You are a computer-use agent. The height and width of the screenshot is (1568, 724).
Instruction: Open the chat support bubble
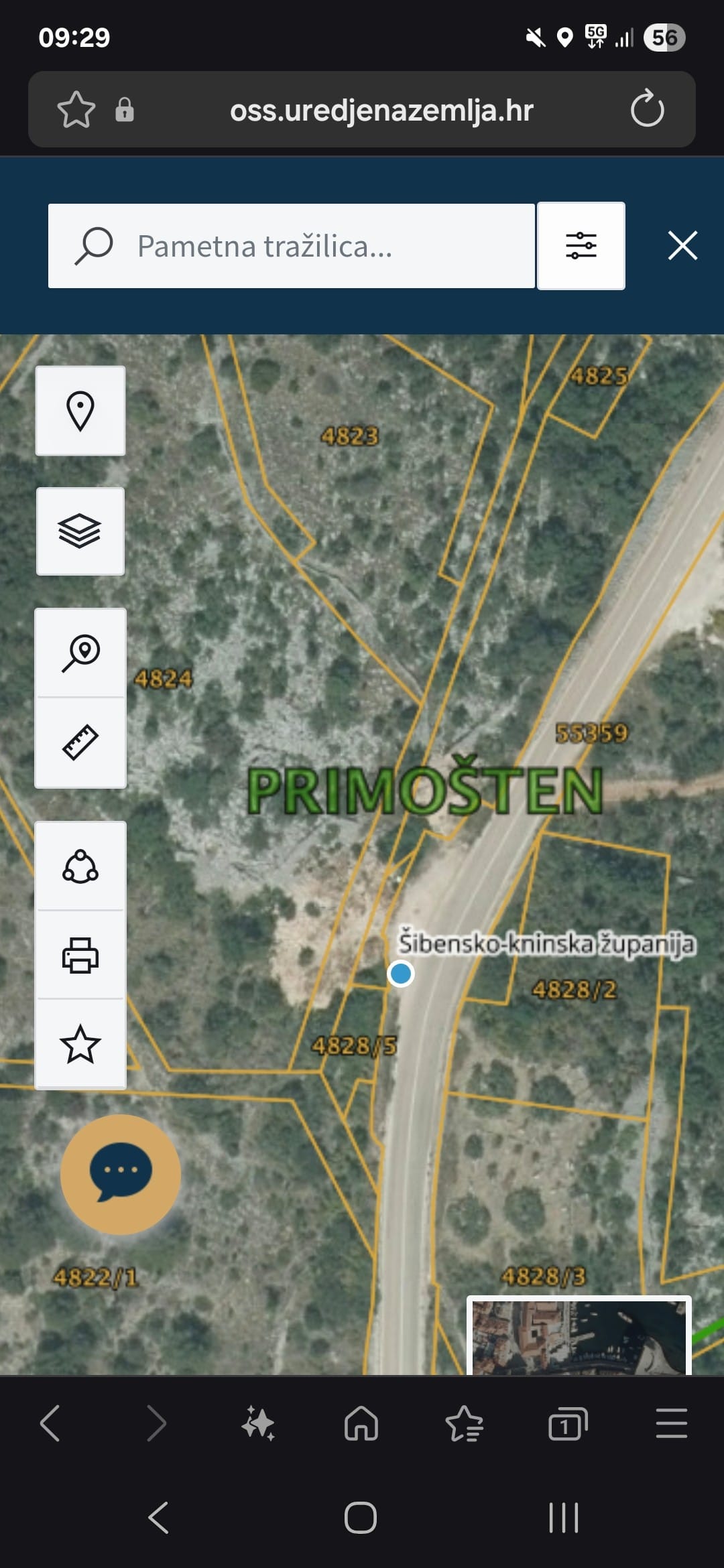pyautogui.click(x=121, y=1174)
